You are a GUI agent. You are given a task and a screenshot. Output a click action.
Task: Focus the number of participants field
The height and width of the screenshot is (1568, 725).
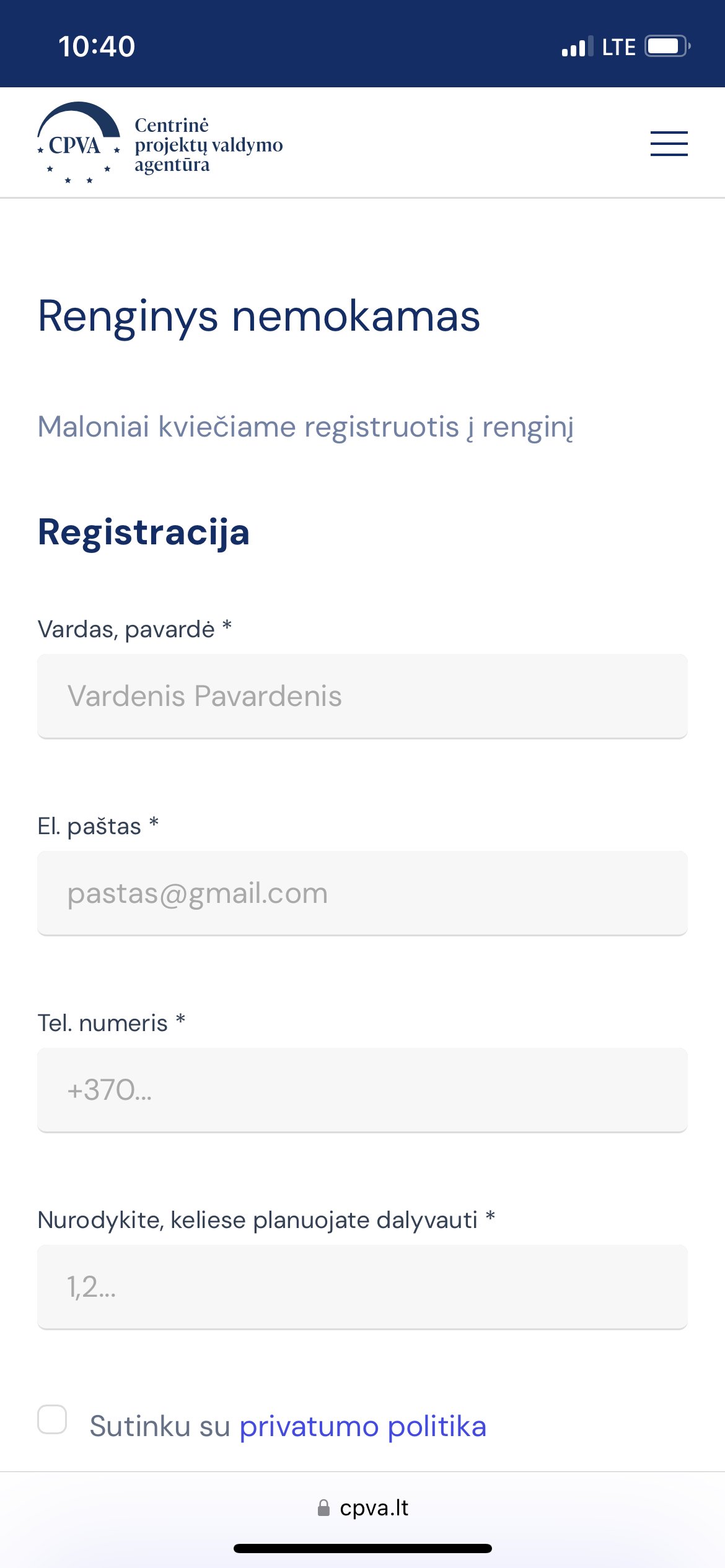coord(362,1287)
